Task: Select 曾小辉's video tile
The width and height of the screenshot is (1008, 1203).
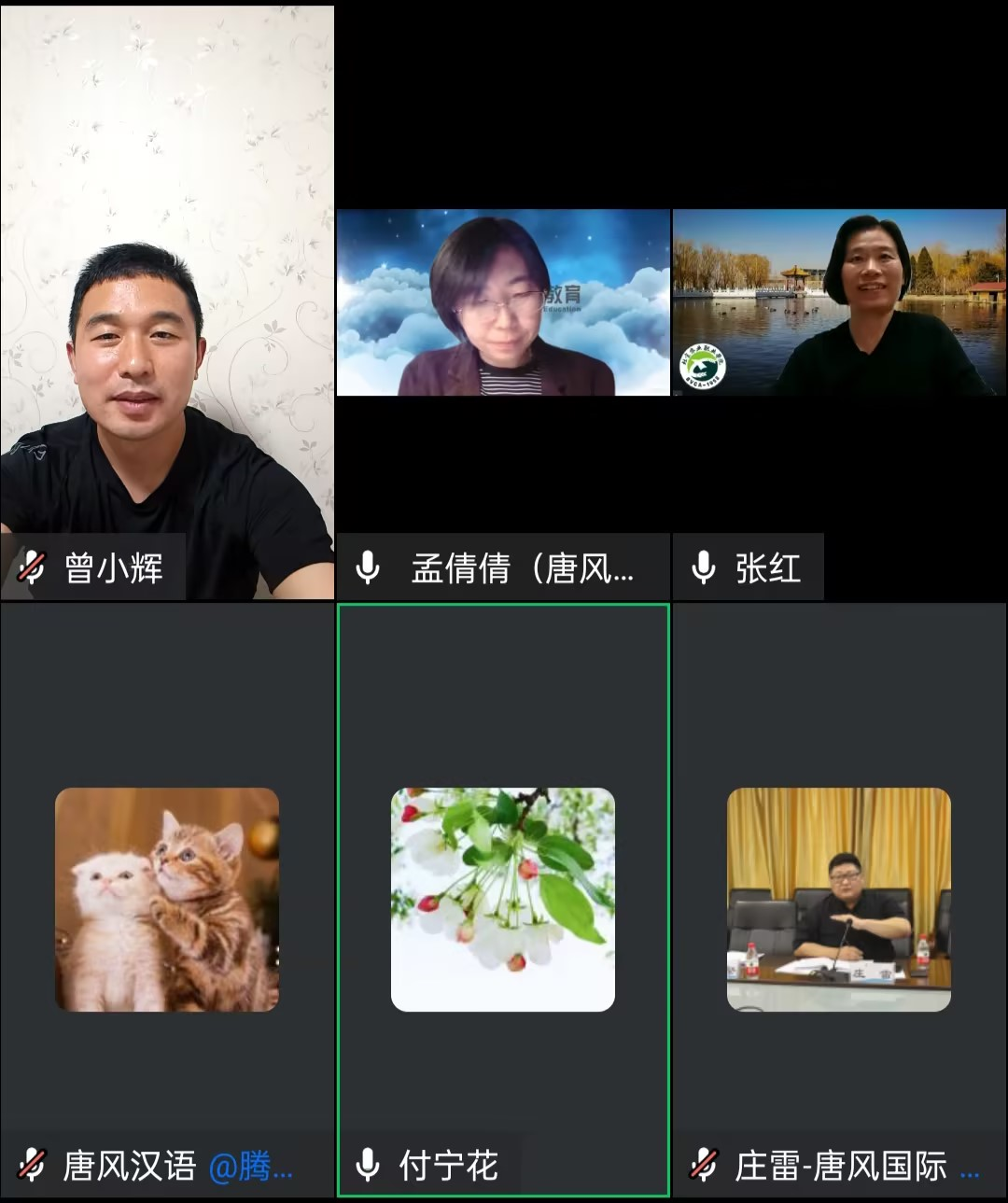Action: pos(167,301)
